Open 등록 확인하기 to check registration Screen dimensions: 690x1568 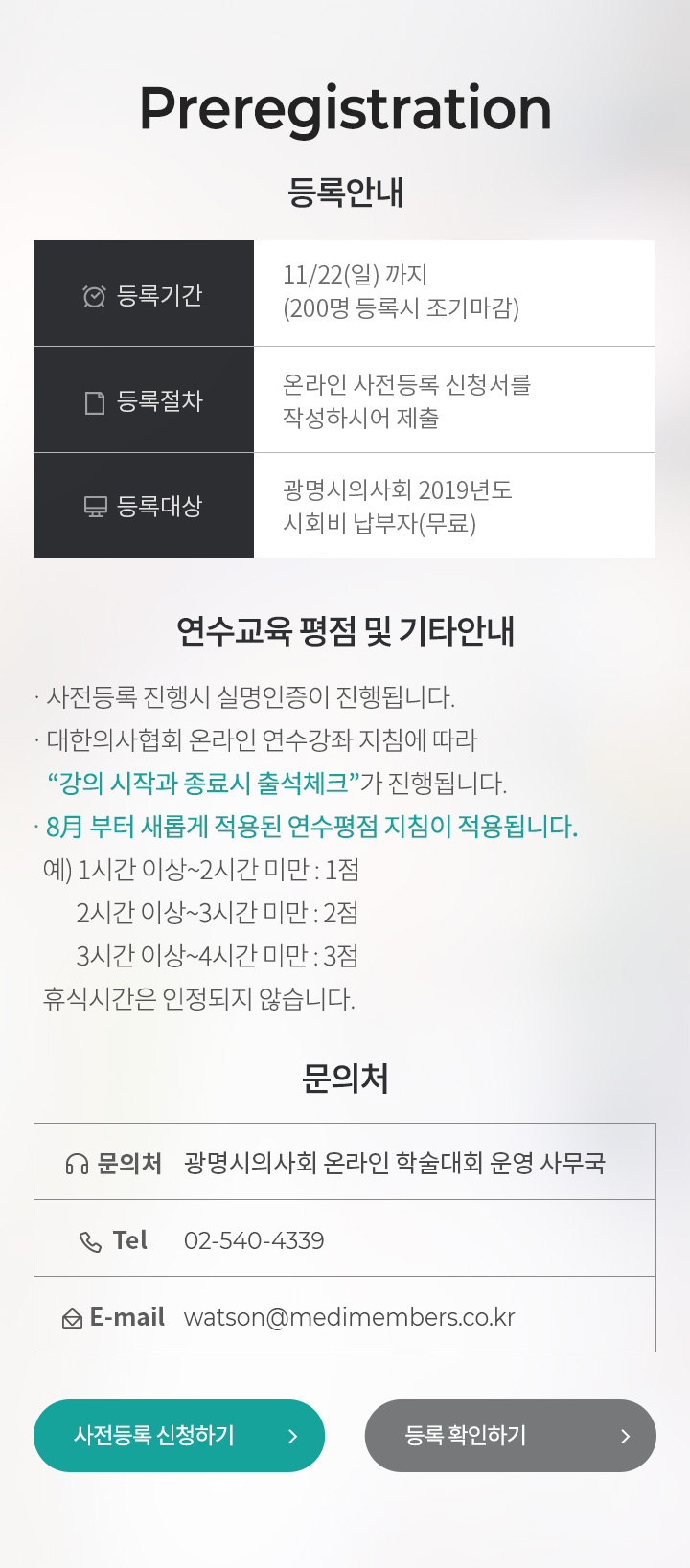tap(510, 1435)
